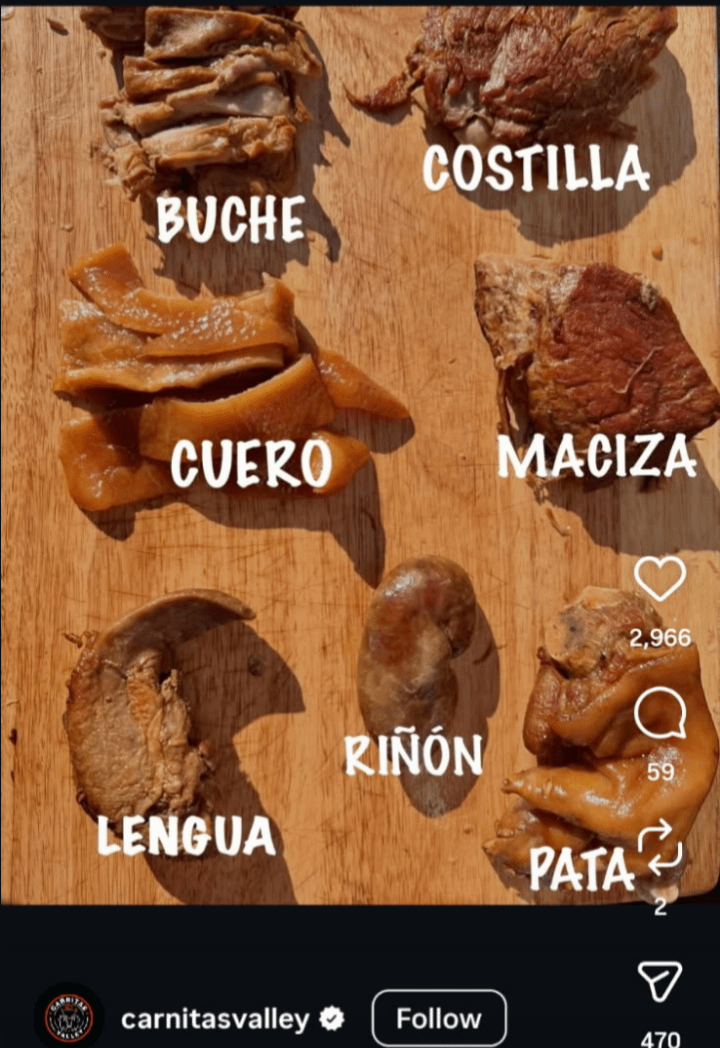Viewport: 720px width, 1048px height.
Task: Open comments on this reel
Action: (x=660, y=714)
